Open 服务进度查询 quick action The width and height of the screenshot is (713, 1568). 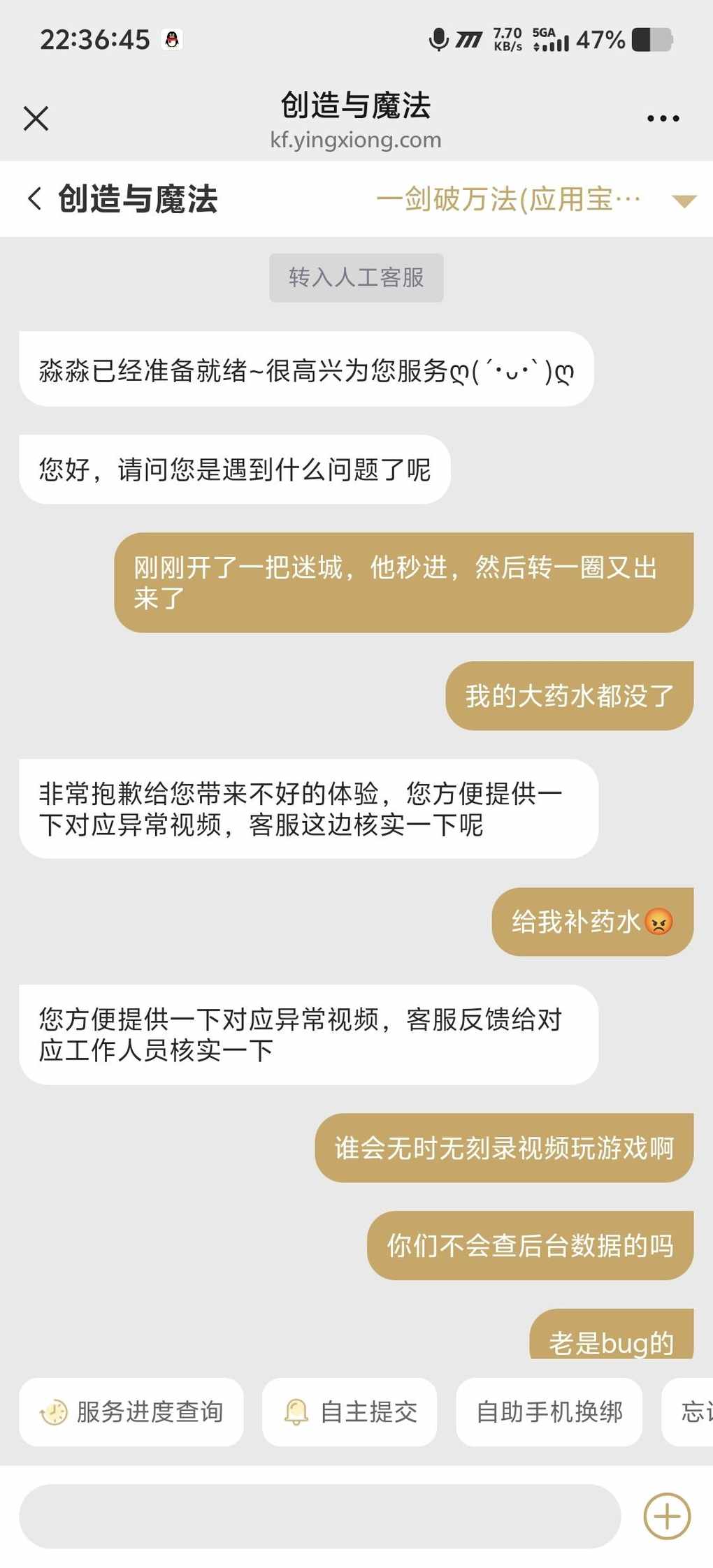pos(131,1412)
